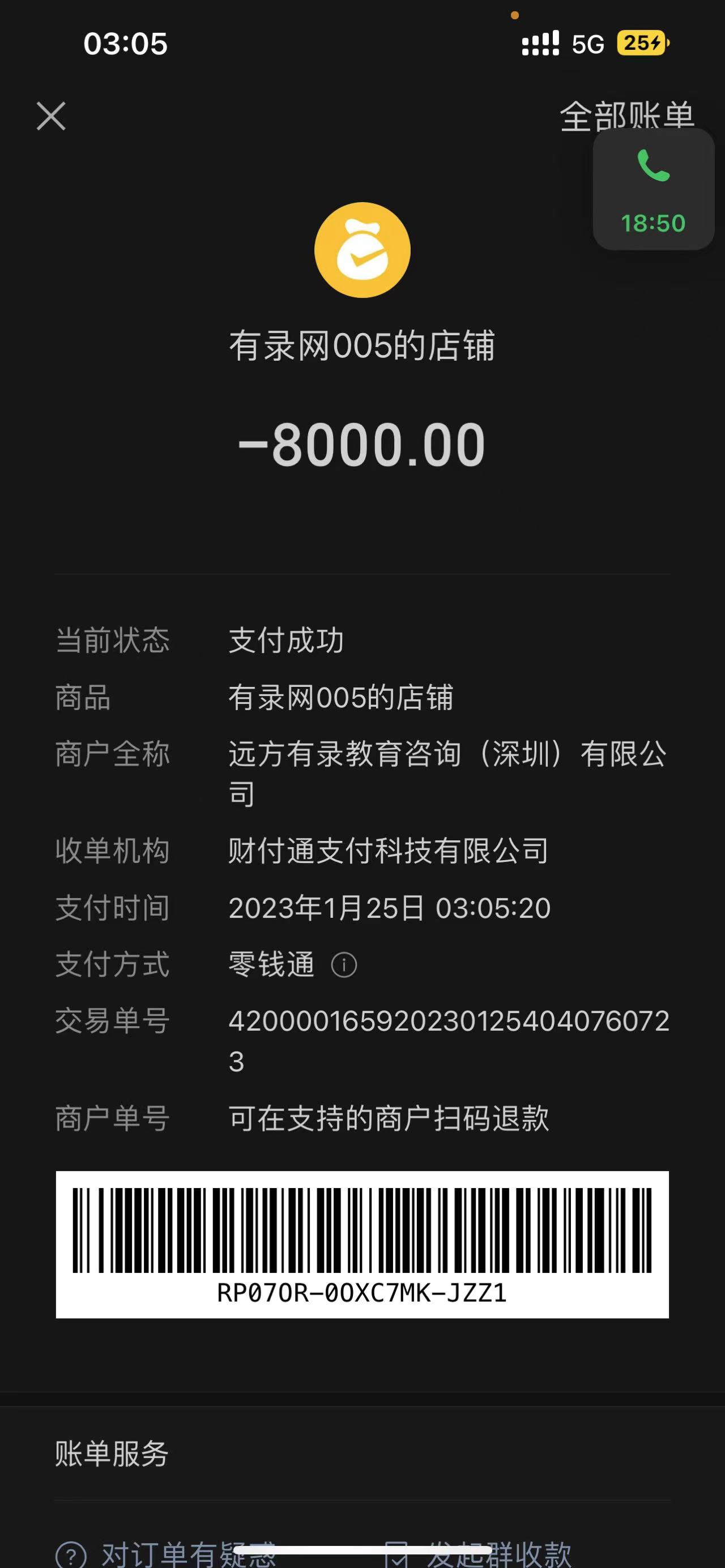Open the 有录网005的店铺 merchant icon

coord(362,250)
